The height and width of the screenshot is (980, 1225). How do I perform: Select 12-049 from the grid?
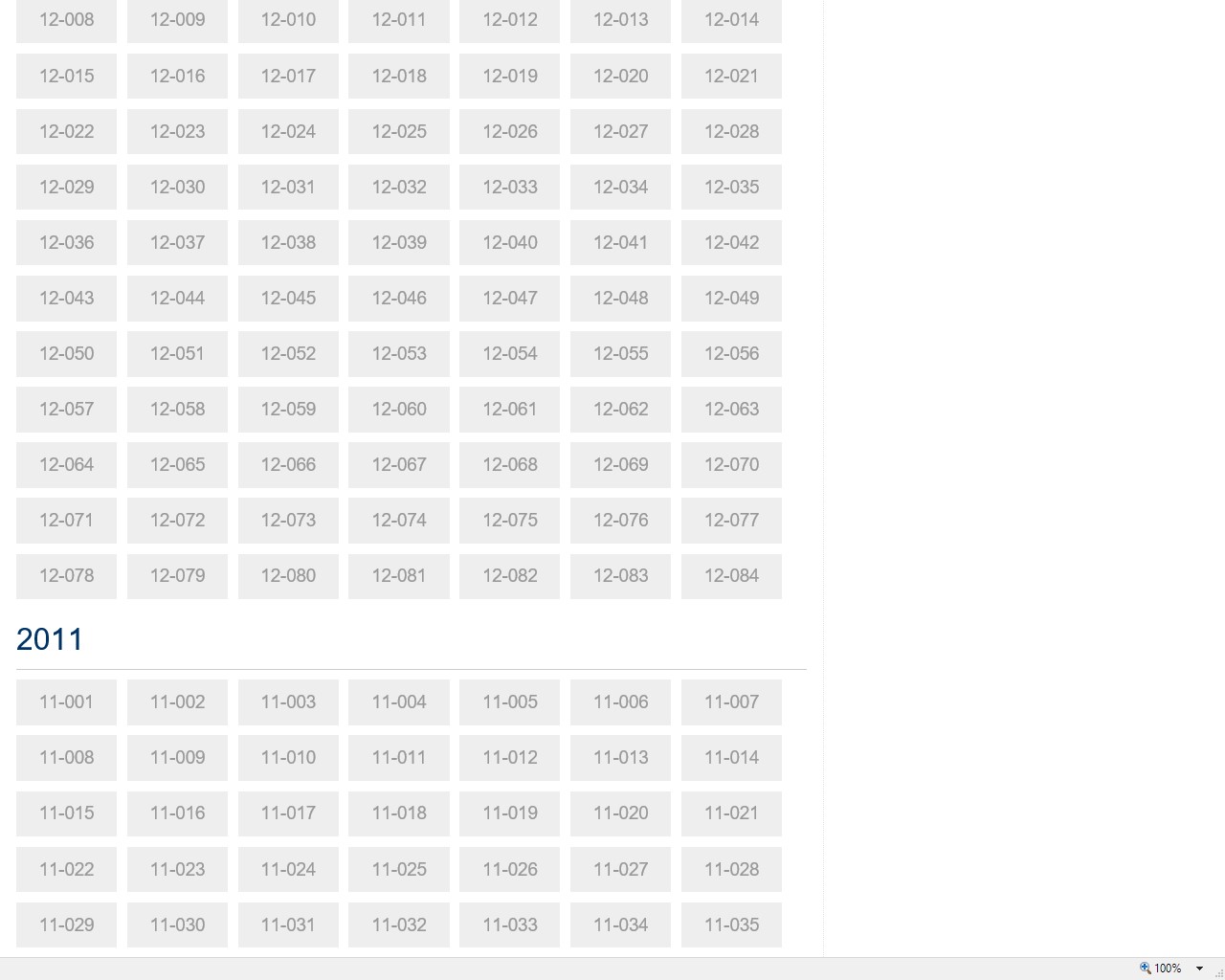(x=731, y=298)
